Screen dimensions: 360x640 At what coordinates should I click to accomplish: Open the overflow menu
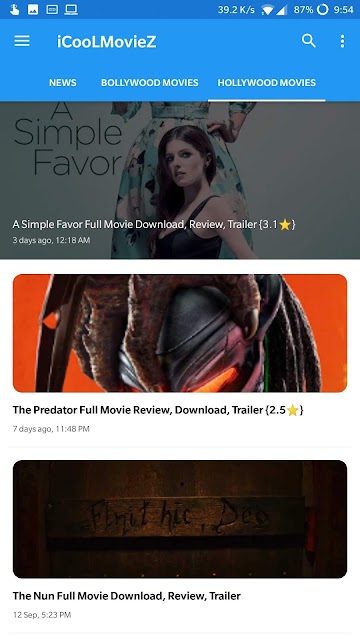342,41
